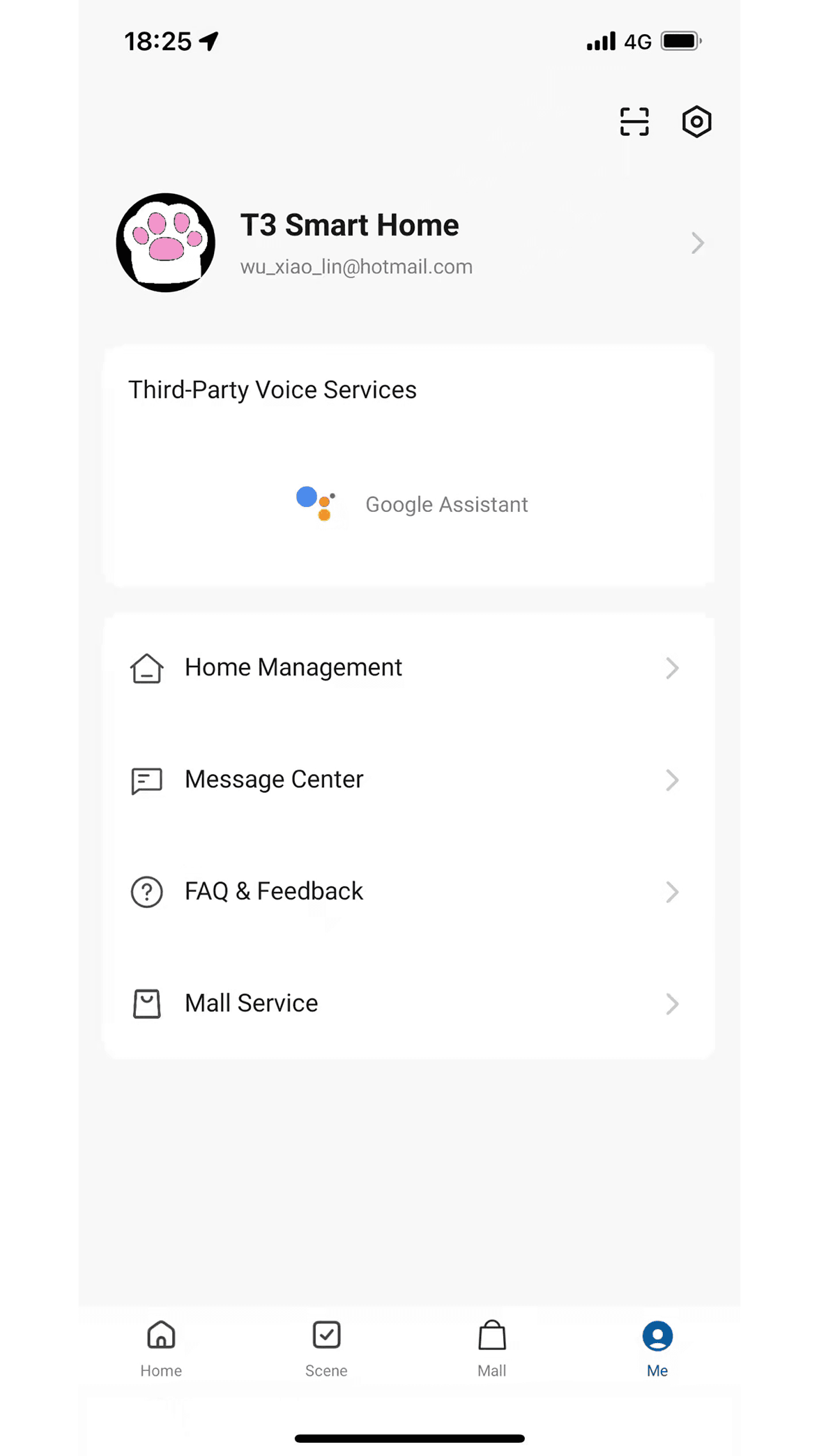Switch to the Scene tab
The height and width of the screenshot is (1456, 819).
click(326, 1349)
